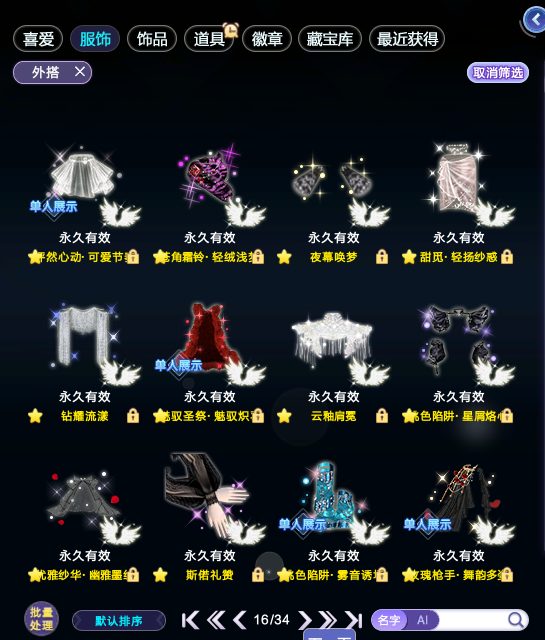Image resolution: width=545 pixels, height=640 pixels.
Task: Tap 取消筛选 to clear filters
Action: coord(498,73)
